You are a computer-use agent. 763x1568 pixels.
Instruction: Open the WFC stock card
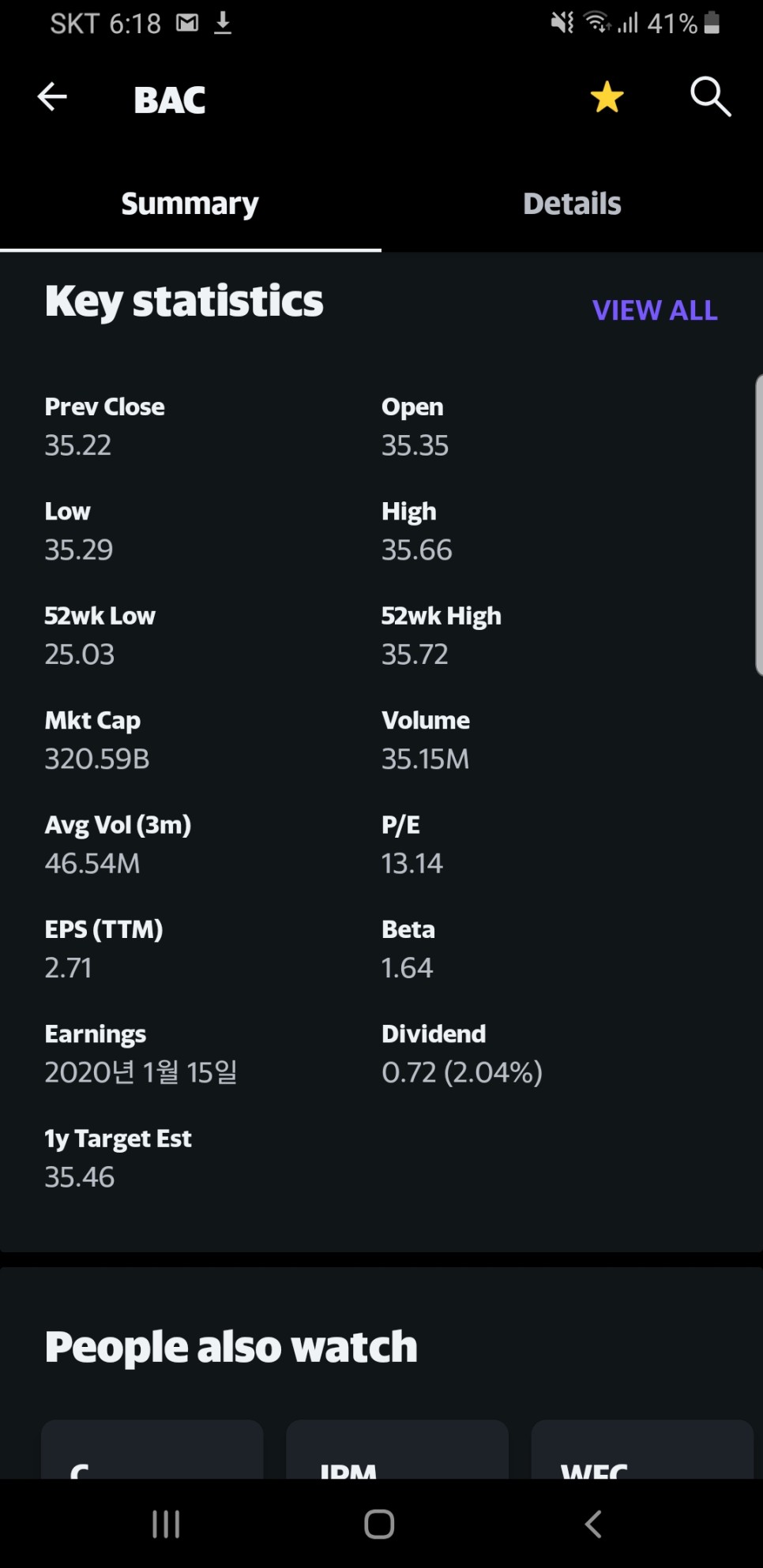[642, 1450]
